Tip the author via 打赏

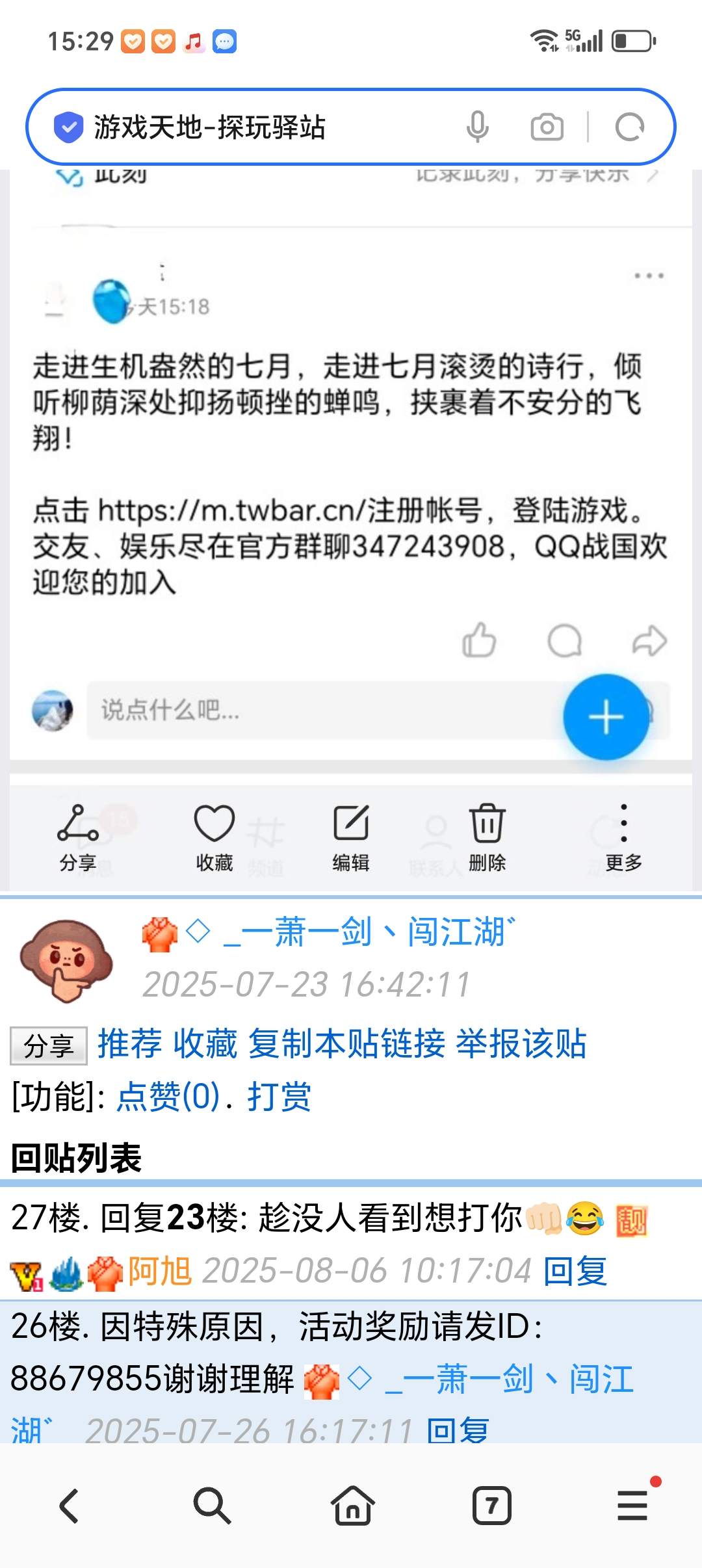[279, 1097]
